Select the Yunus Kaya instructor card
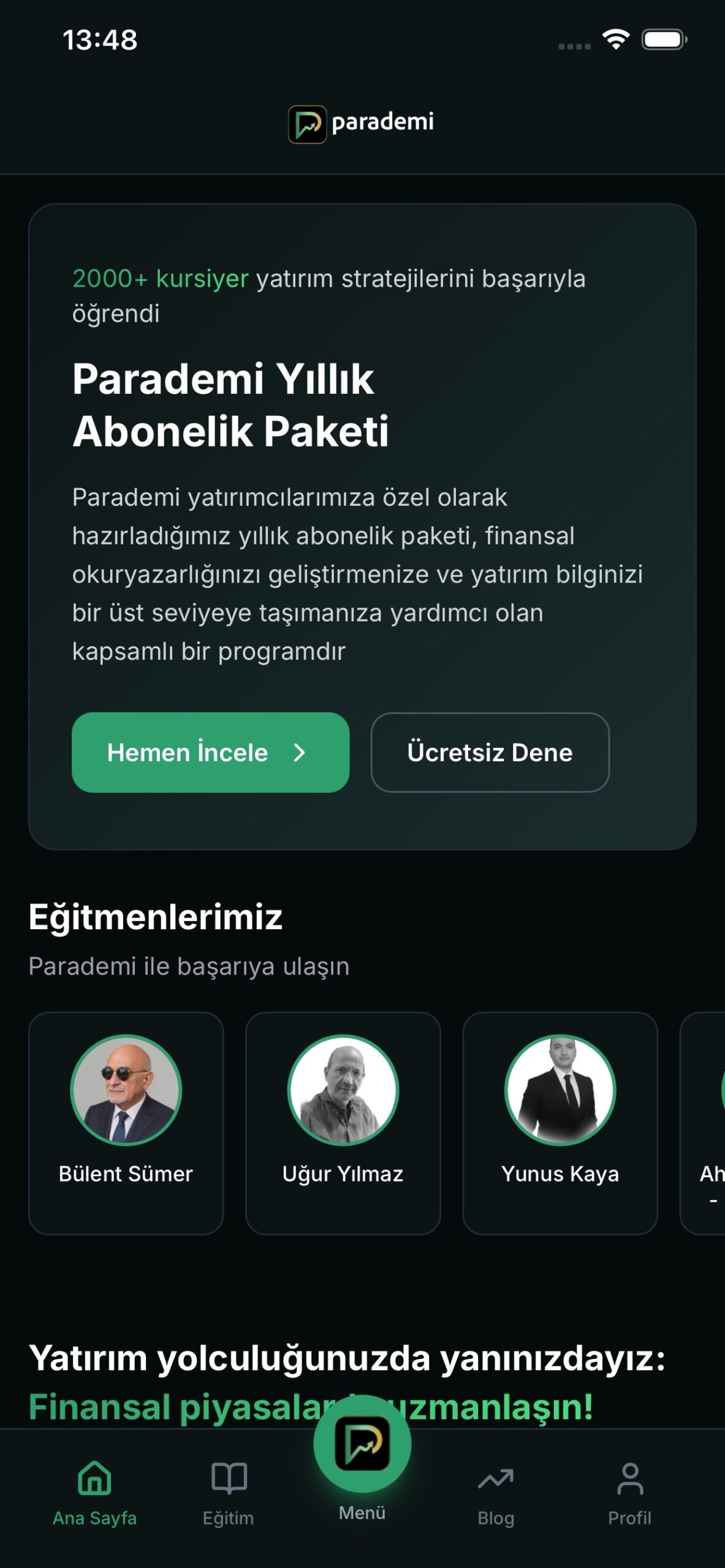Screen dimensions: 725x1568 tap(560, 1122)
